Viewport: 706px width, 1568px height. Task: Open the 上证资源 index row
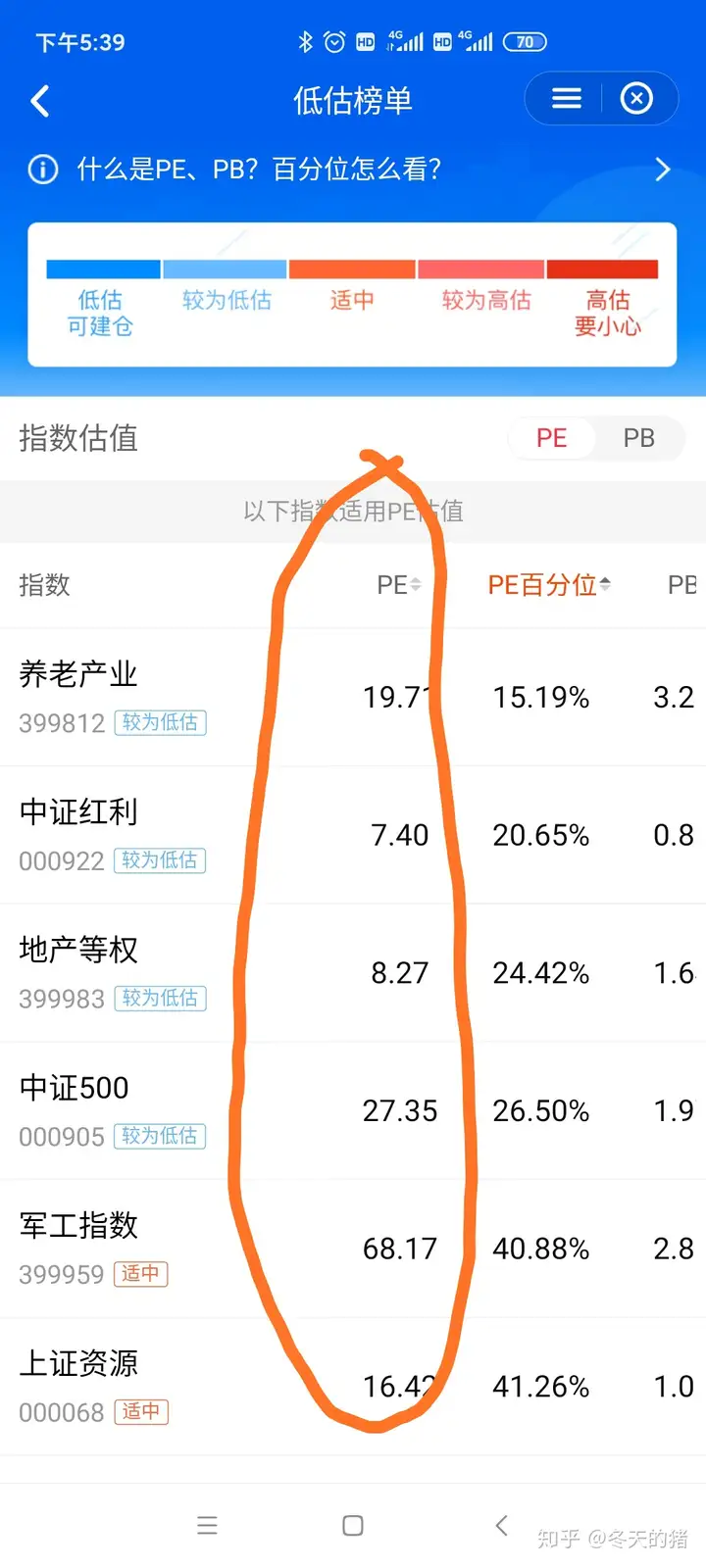(x=353, y=1387)
